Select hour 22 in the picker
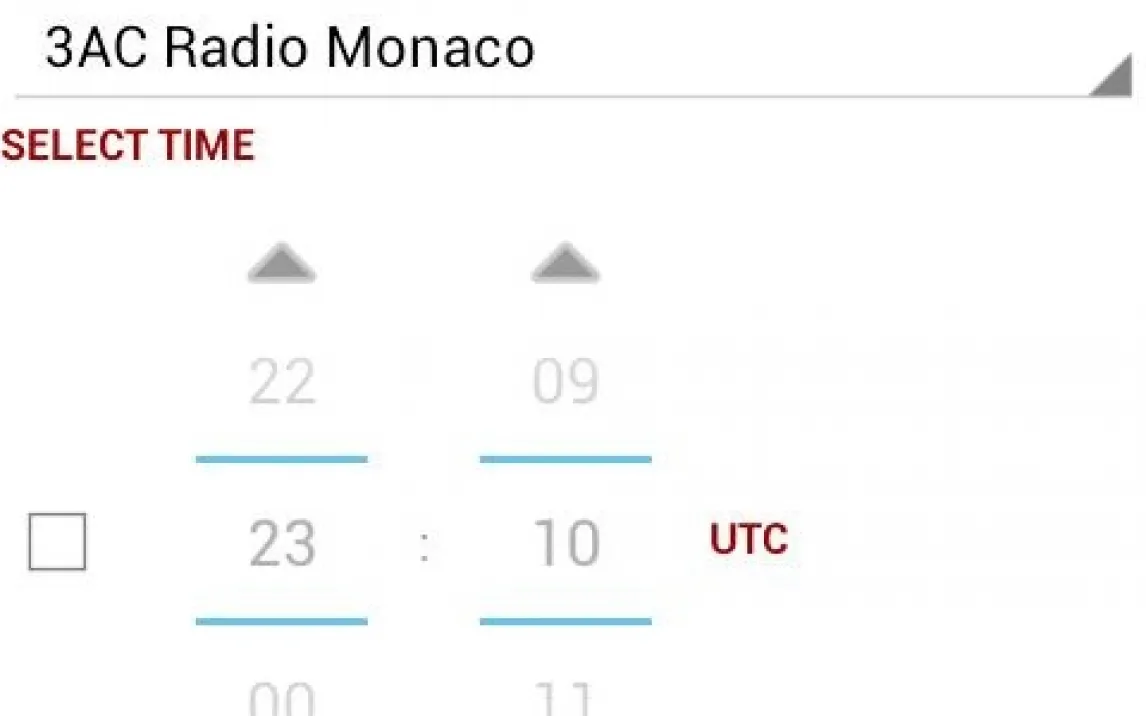 pos(282,382)
